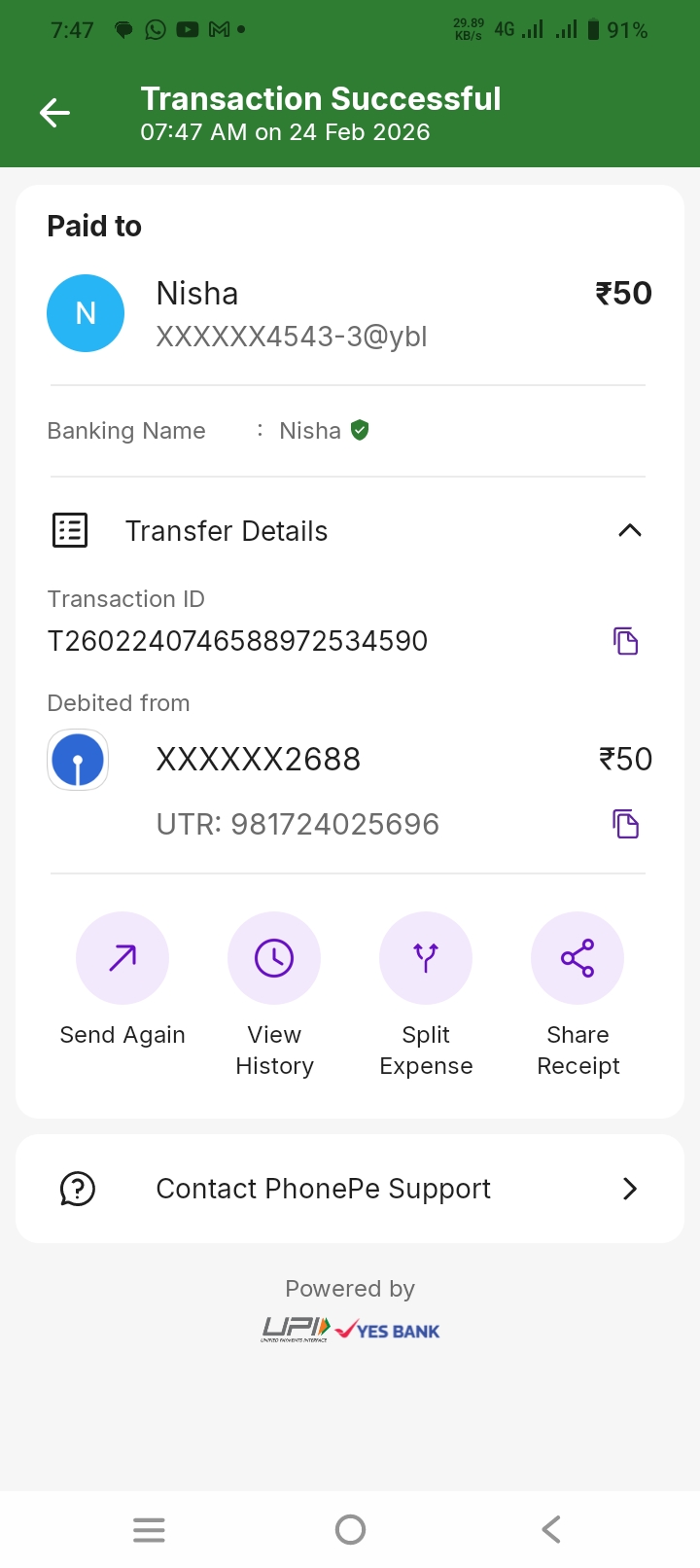The image size is (700, 1568).
Task: Share Receipt of this transaction
Action: 577,958
